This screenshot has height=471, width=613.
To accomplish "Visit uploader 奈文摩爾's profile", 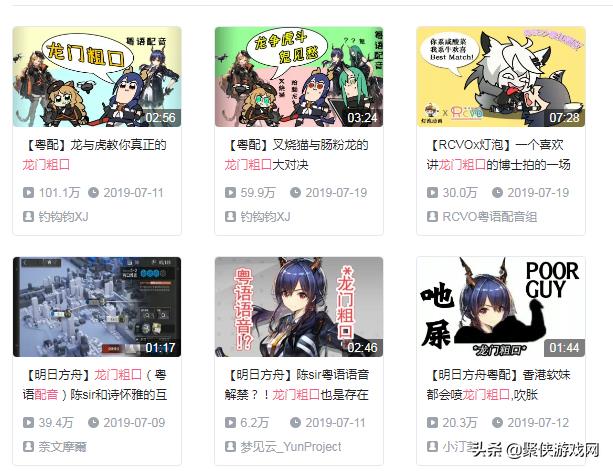I will 62,446.
